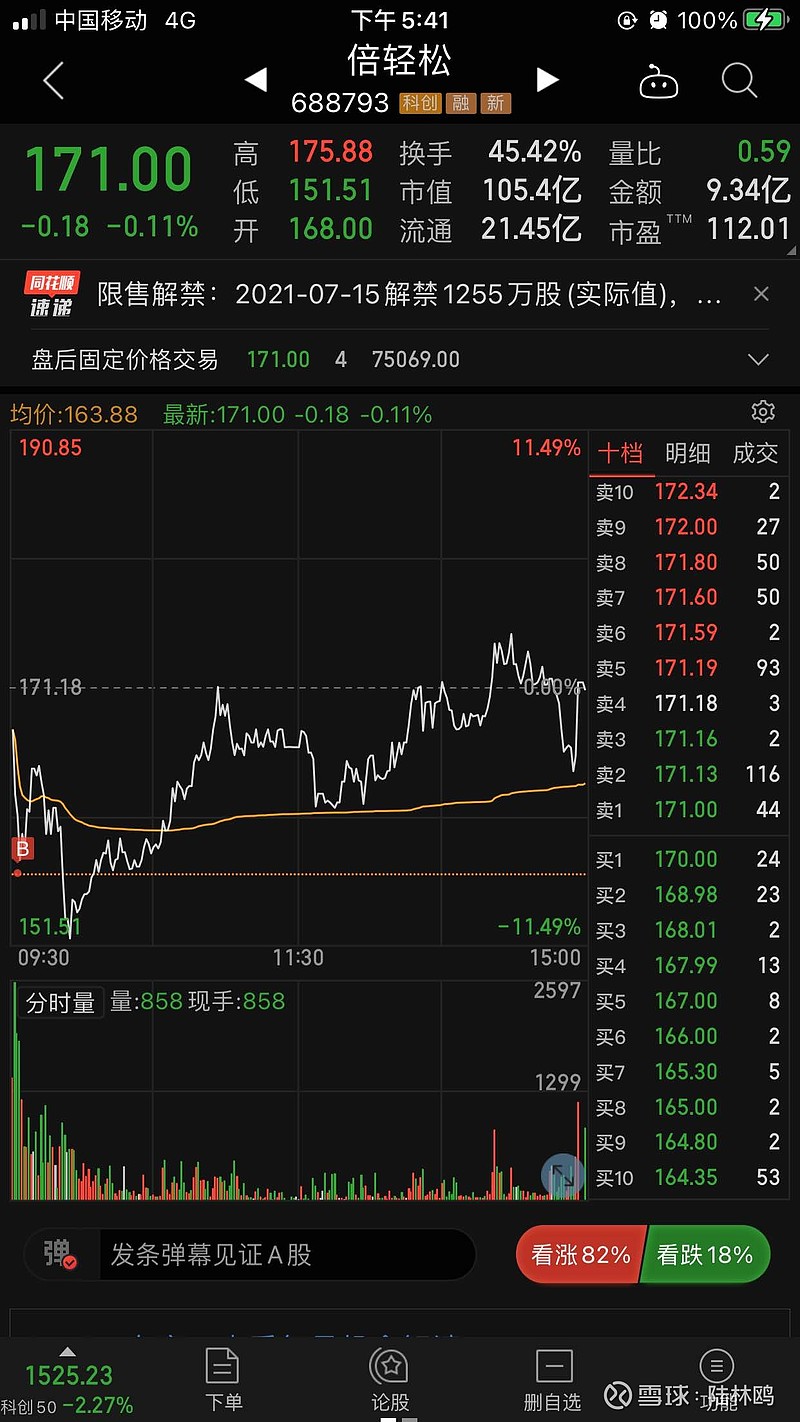Open search for stocks

(x=739, y=80)
